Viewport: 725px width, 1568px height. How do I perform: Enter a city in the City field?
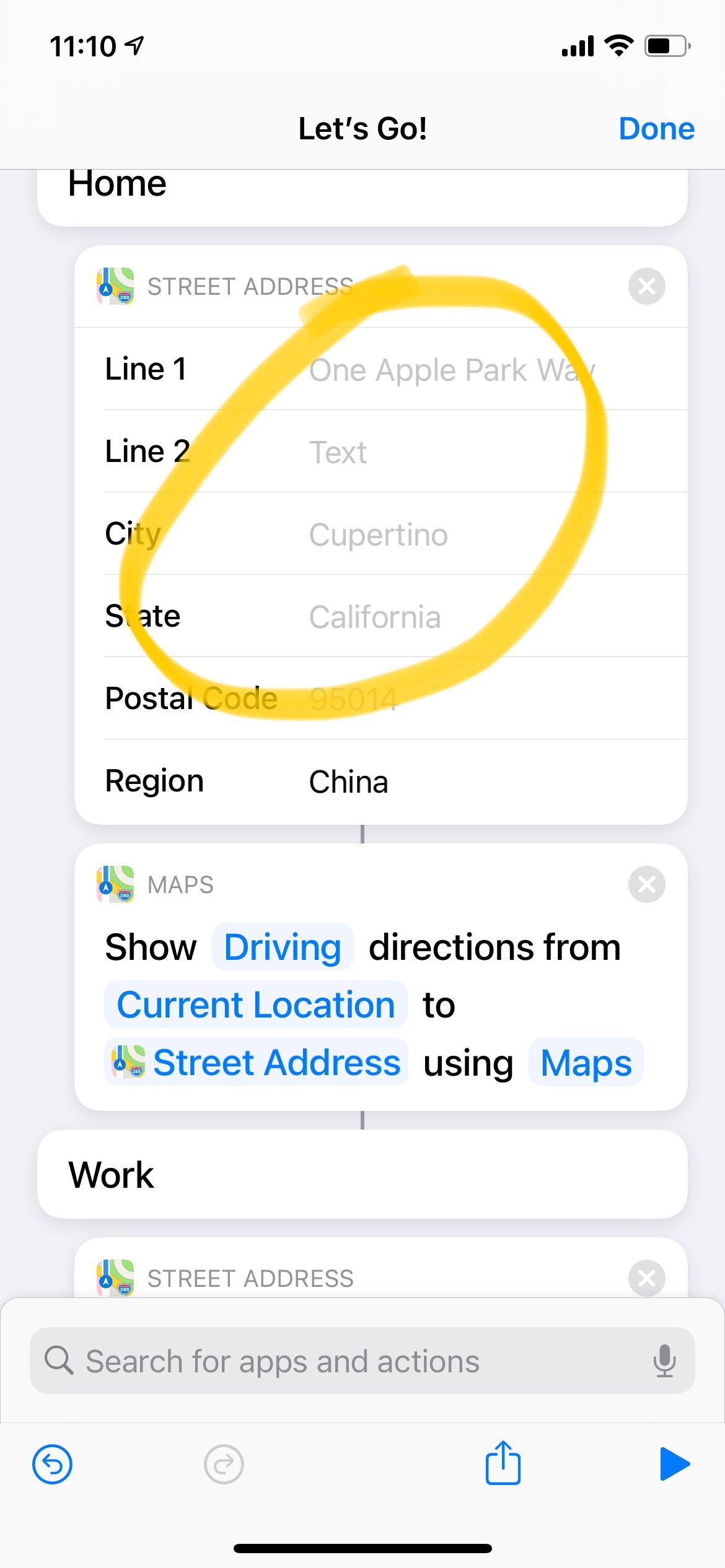452,534
